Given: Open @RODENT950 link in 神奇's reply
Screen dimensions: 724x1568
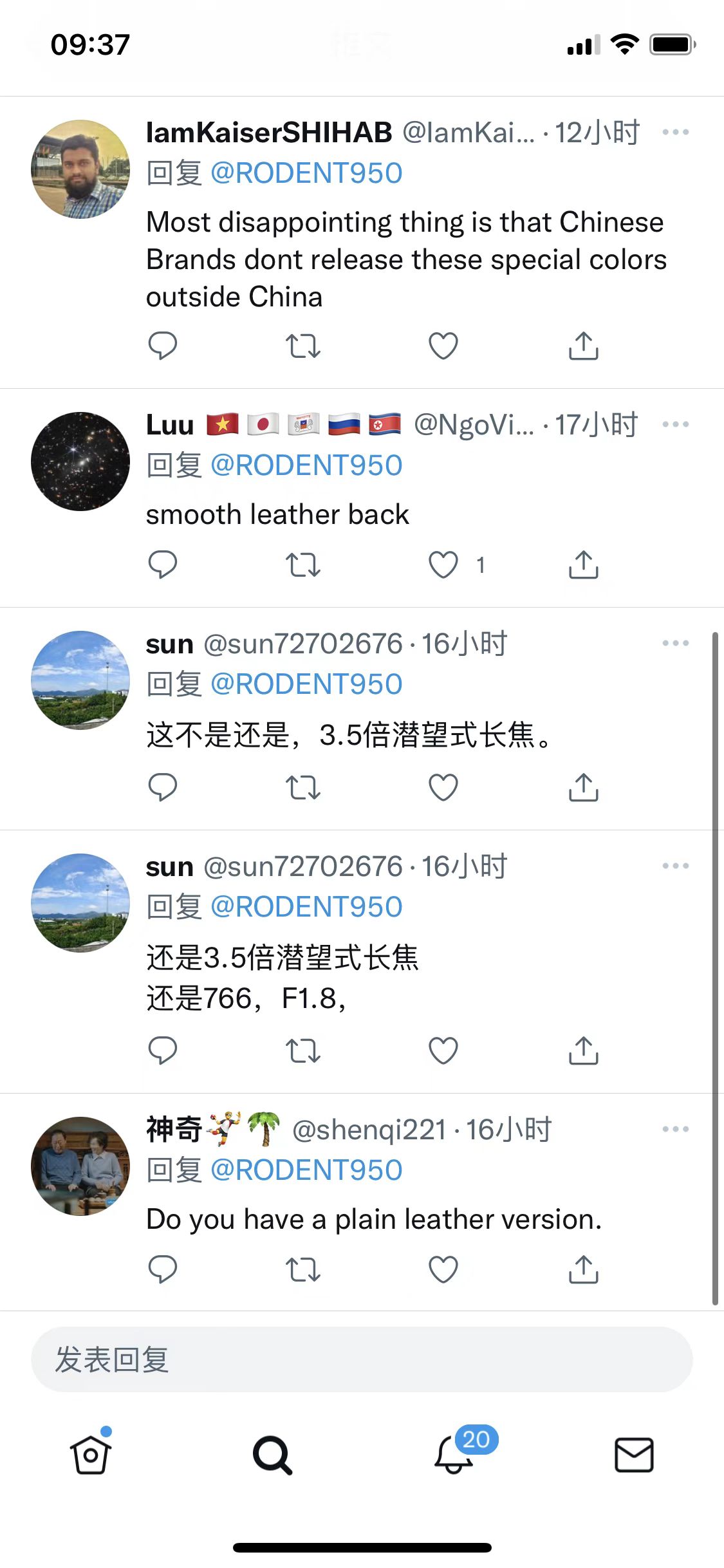Looking at the screenshot, I should point(306,1170).
